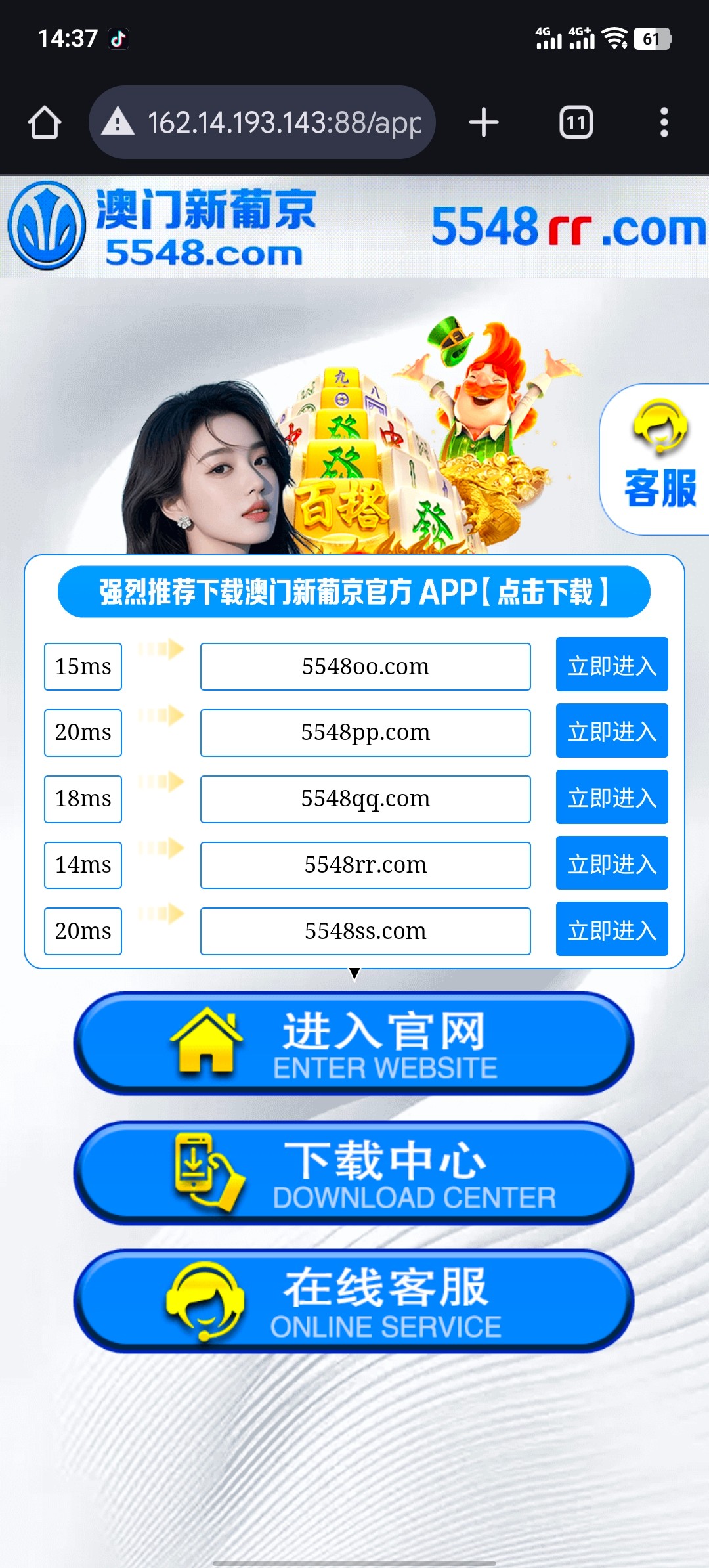Image resolution: width=709 pixels, height=1568 pixels.
Task: Open the floating 客服 support button
Action: 656,460
